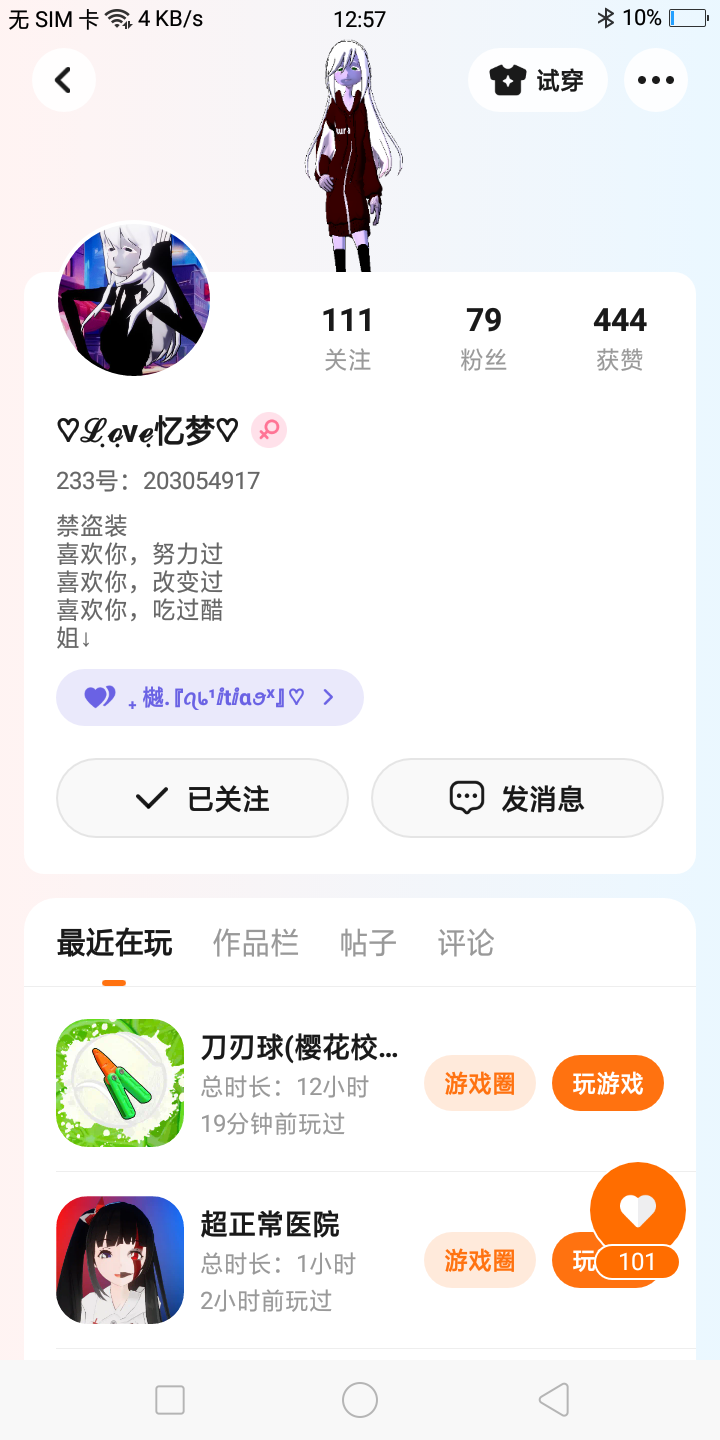Switch to the 评论 tab
This screenshot has height=1440, width=720.
466,943
